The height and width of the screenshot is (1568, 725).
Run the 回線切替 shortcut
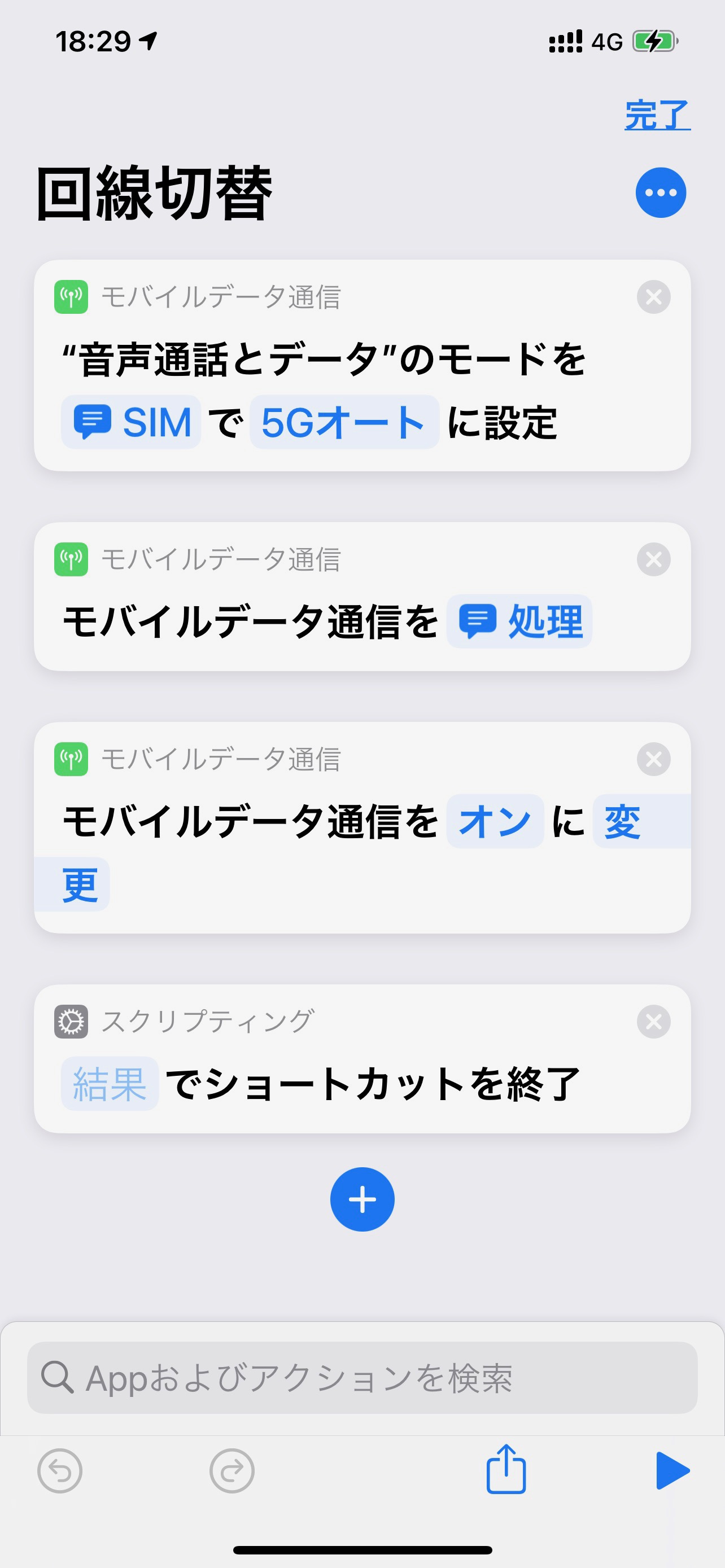(x=672, y=1470)
